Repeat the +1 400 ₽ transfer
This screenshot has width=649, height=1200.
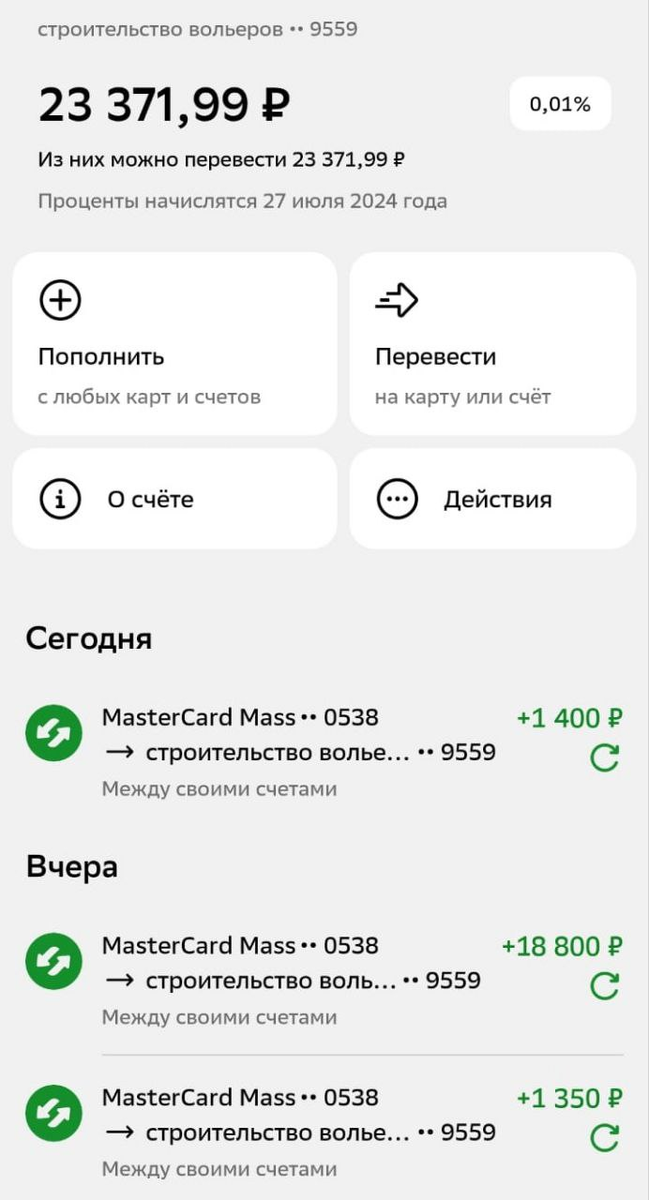605,759
